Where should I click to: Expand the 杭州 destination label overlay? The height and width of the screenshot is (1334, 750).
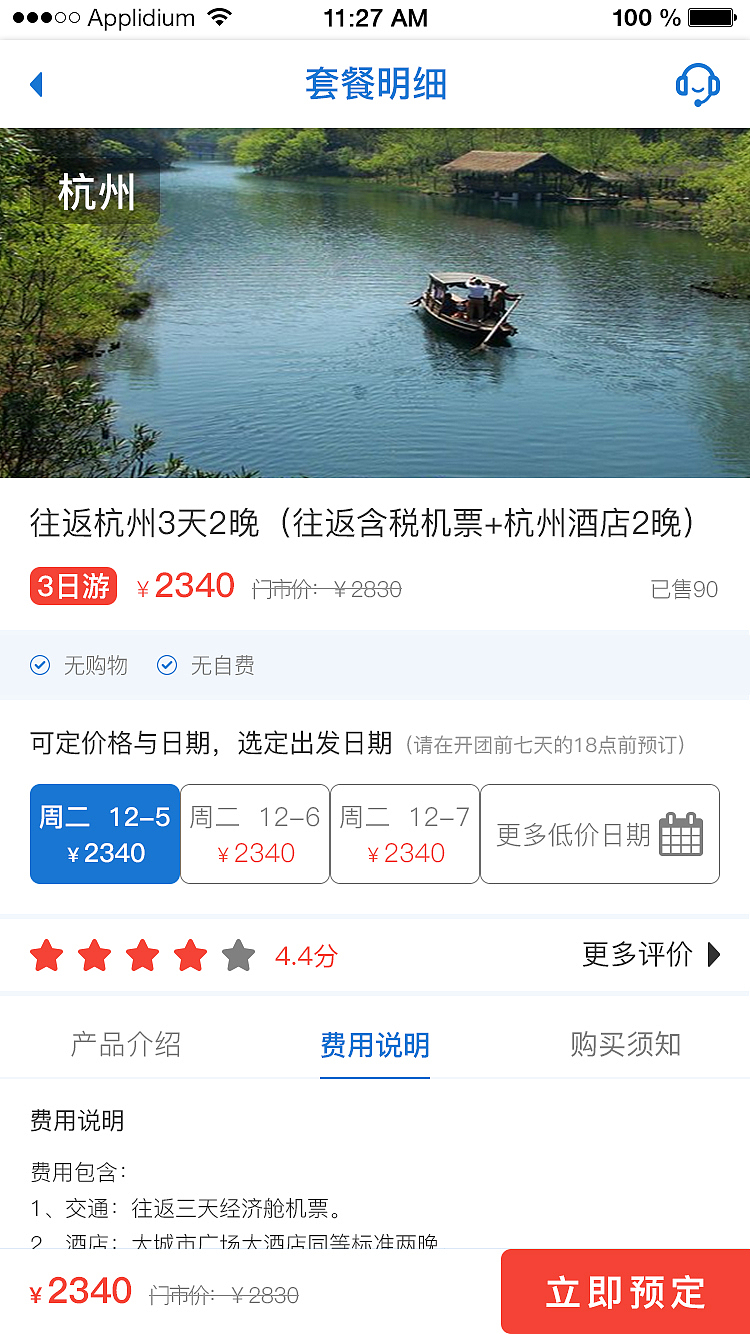pyautogui.click(x=94, y=193)
